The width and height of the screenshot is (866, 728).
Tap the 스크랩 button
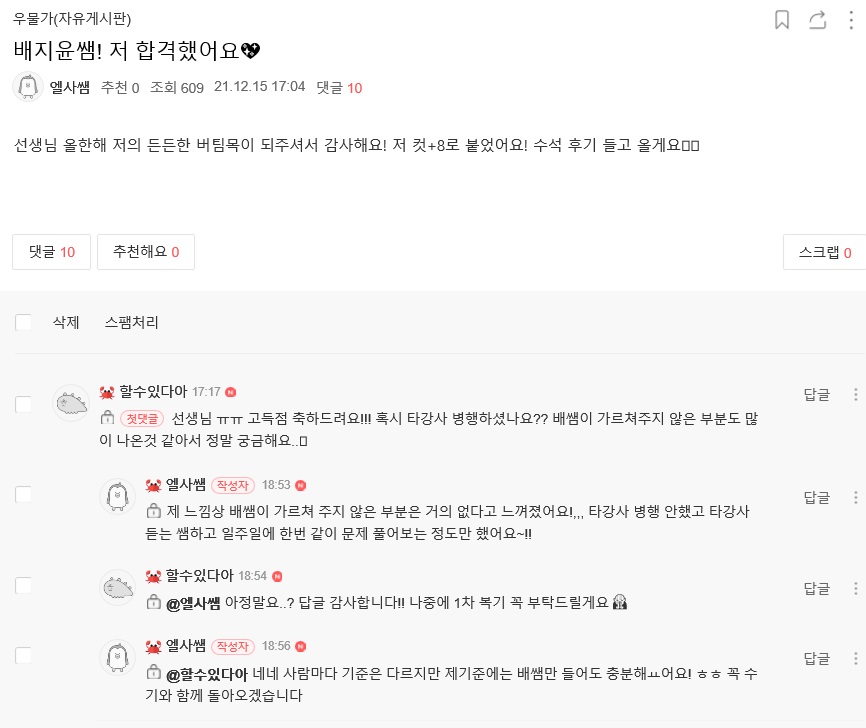click(x=824, y=252)
